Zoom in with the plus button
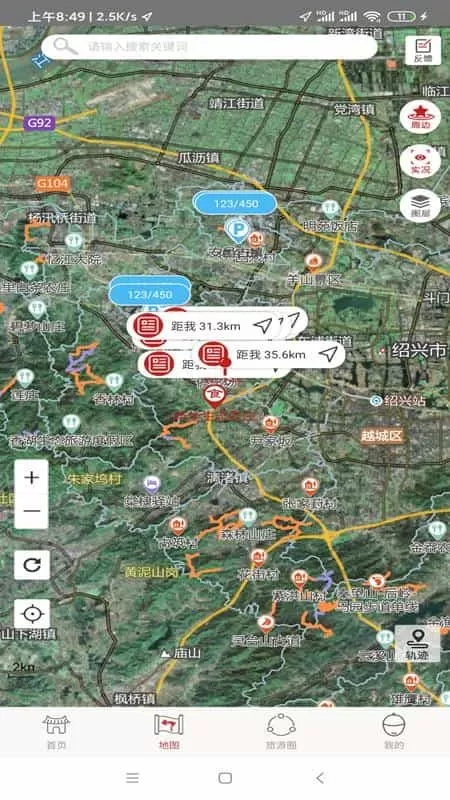 click(x=32, y=478)
